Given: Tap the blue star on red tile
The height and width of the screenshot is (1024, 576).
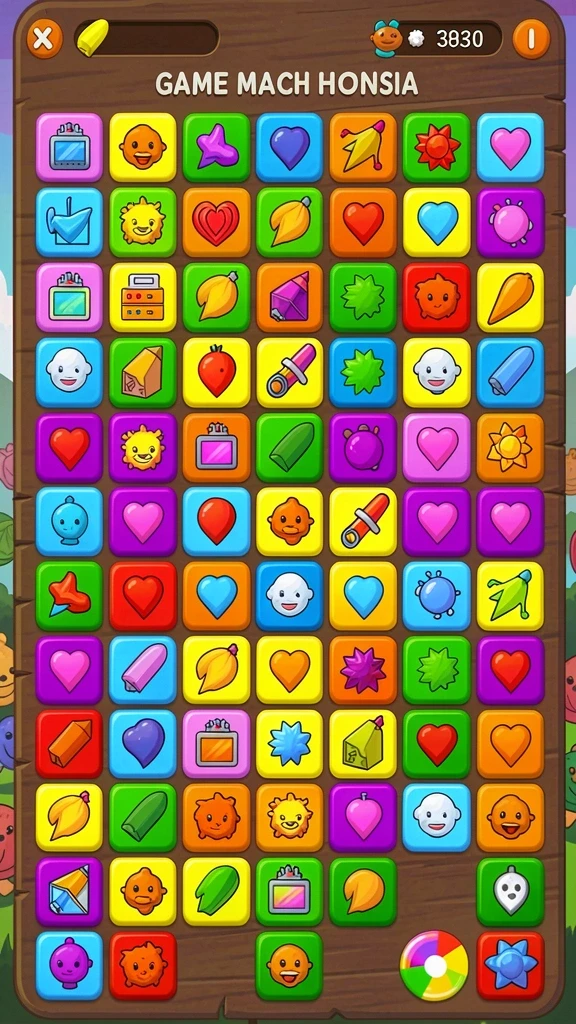Looking at the screenshot, I should [510, 966].
